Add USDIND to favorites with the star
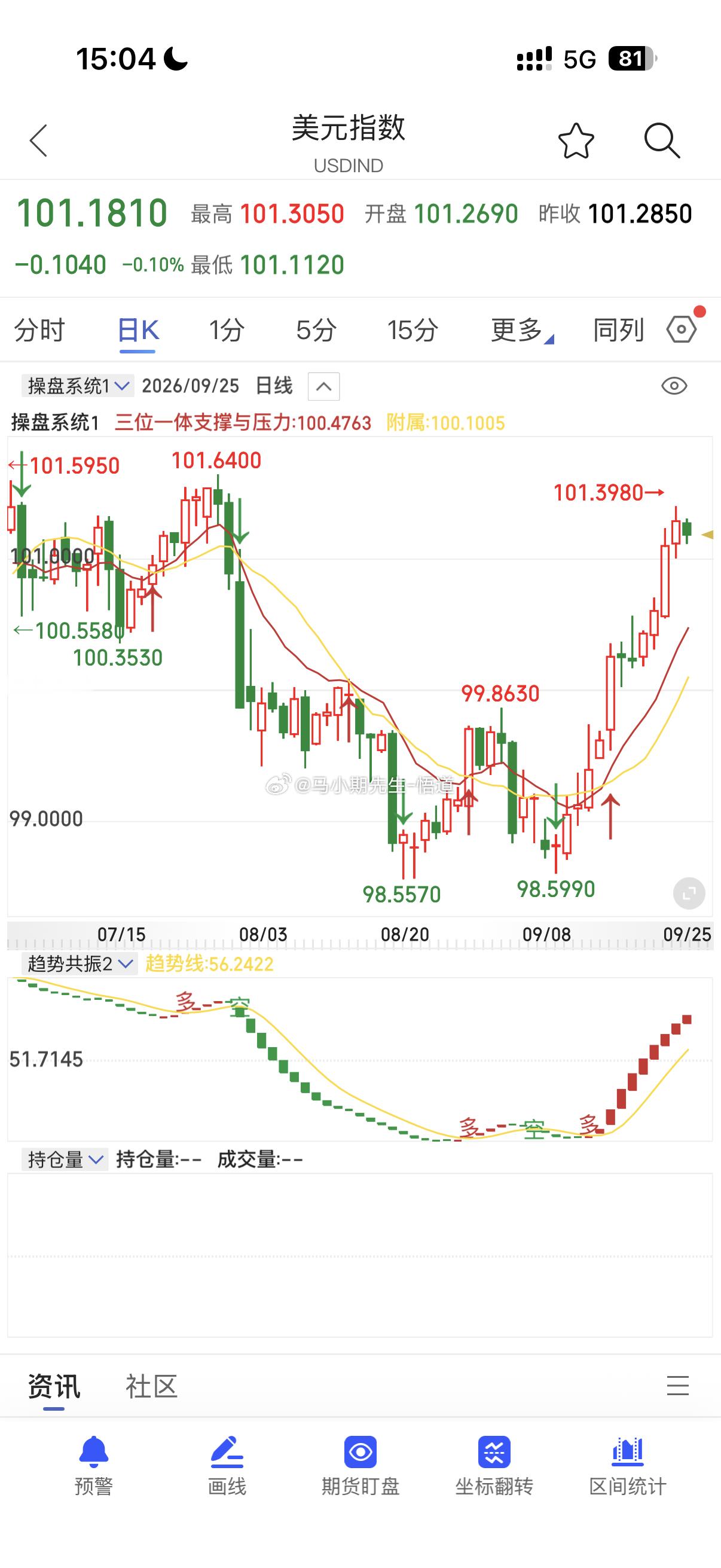Image resolution: width=721 pixels, height=1568 pixels. click(x=576, y=141)
